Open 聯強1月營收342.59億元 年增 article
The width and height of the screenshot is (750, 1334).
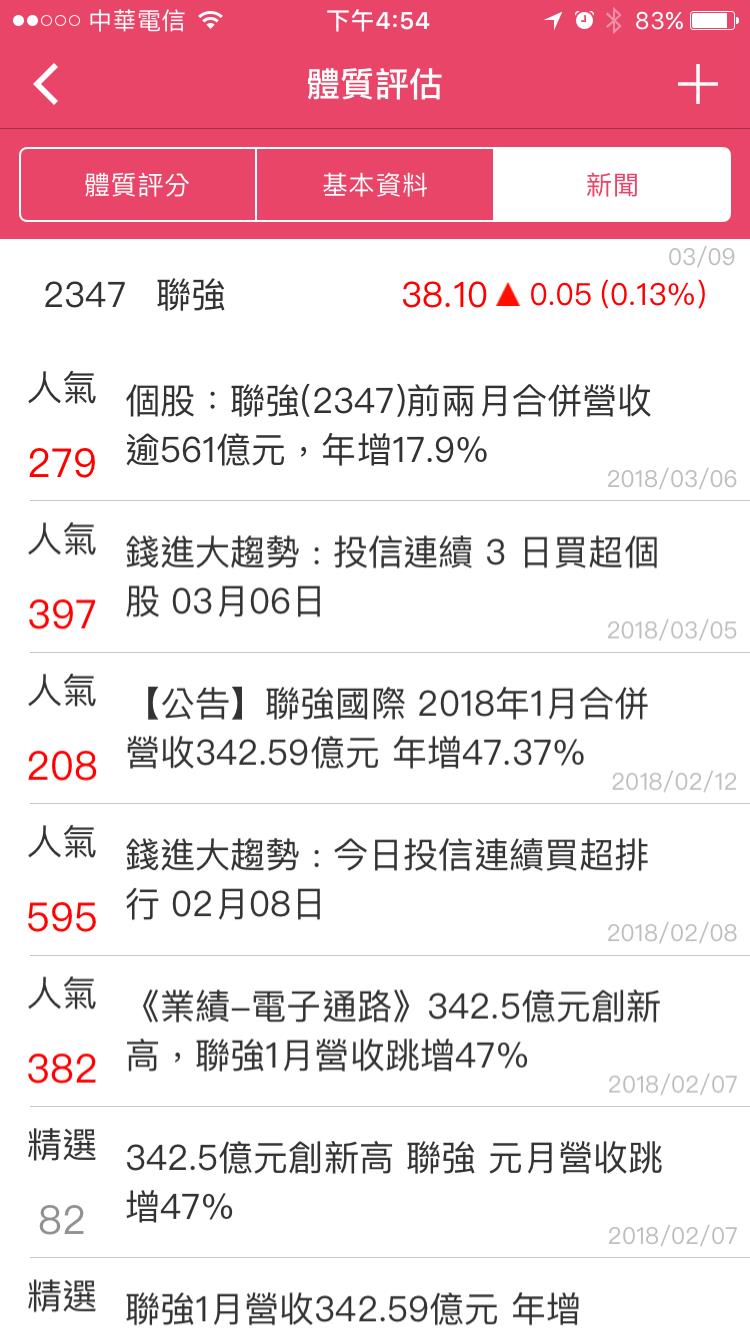375,1297
